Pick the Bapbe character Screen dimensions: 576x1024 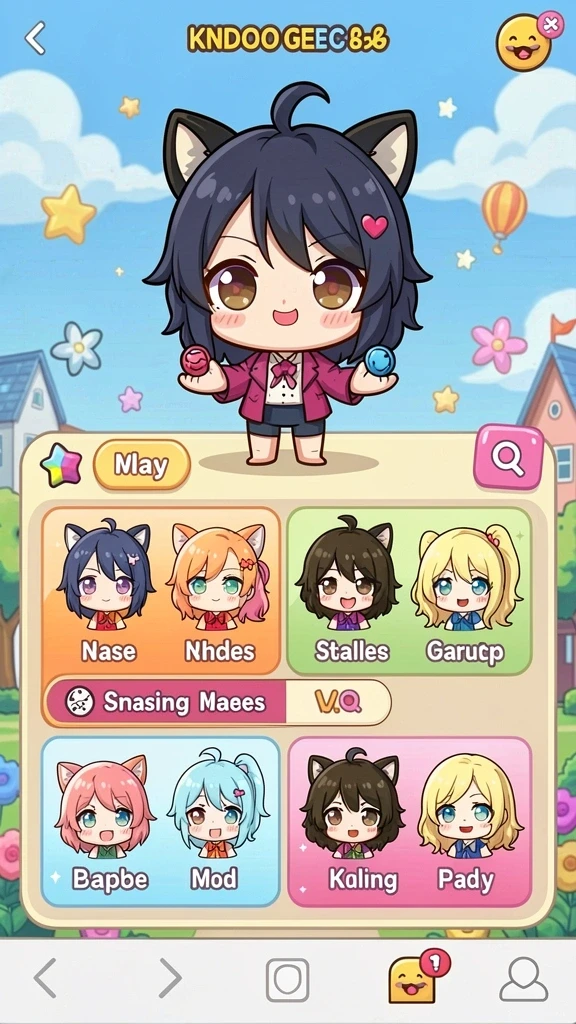(x=104, y=823)
